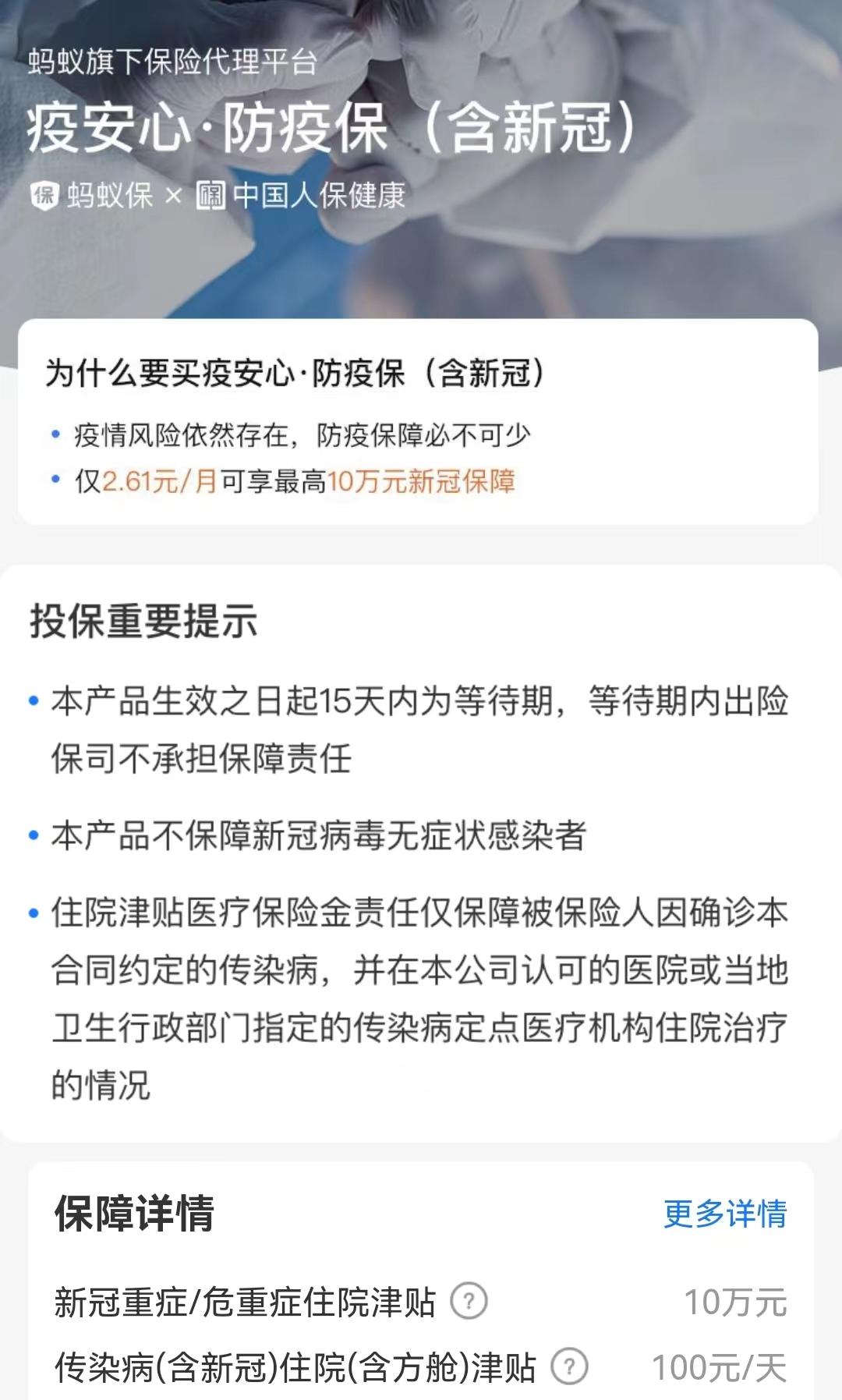Tap help icon beside 传染病(含新冠)住院(含方舱)津贴

(x=569, y=1366)
